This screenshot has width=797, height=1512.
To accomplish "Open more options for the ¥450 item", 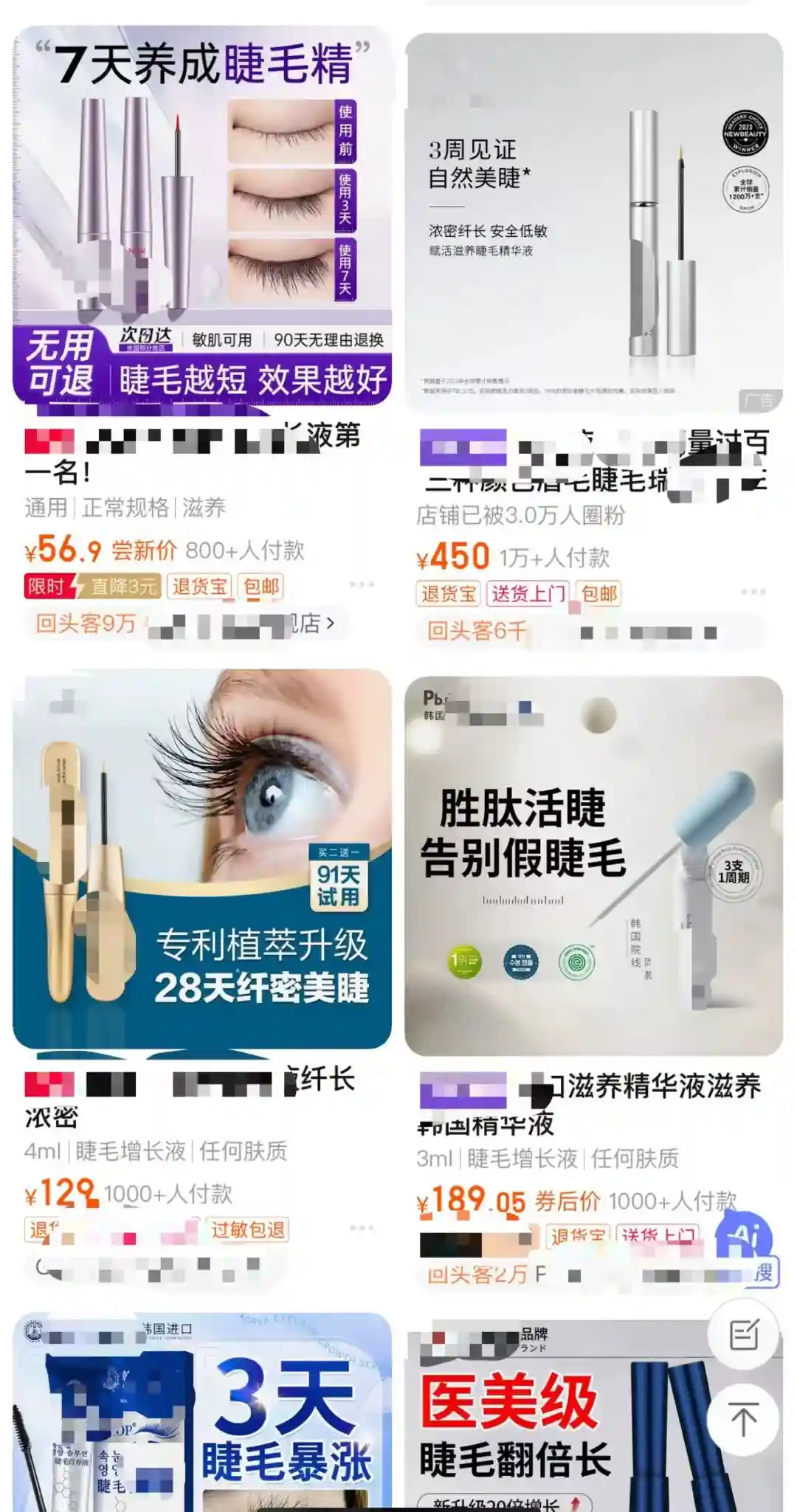I will (x=753, y=592).
